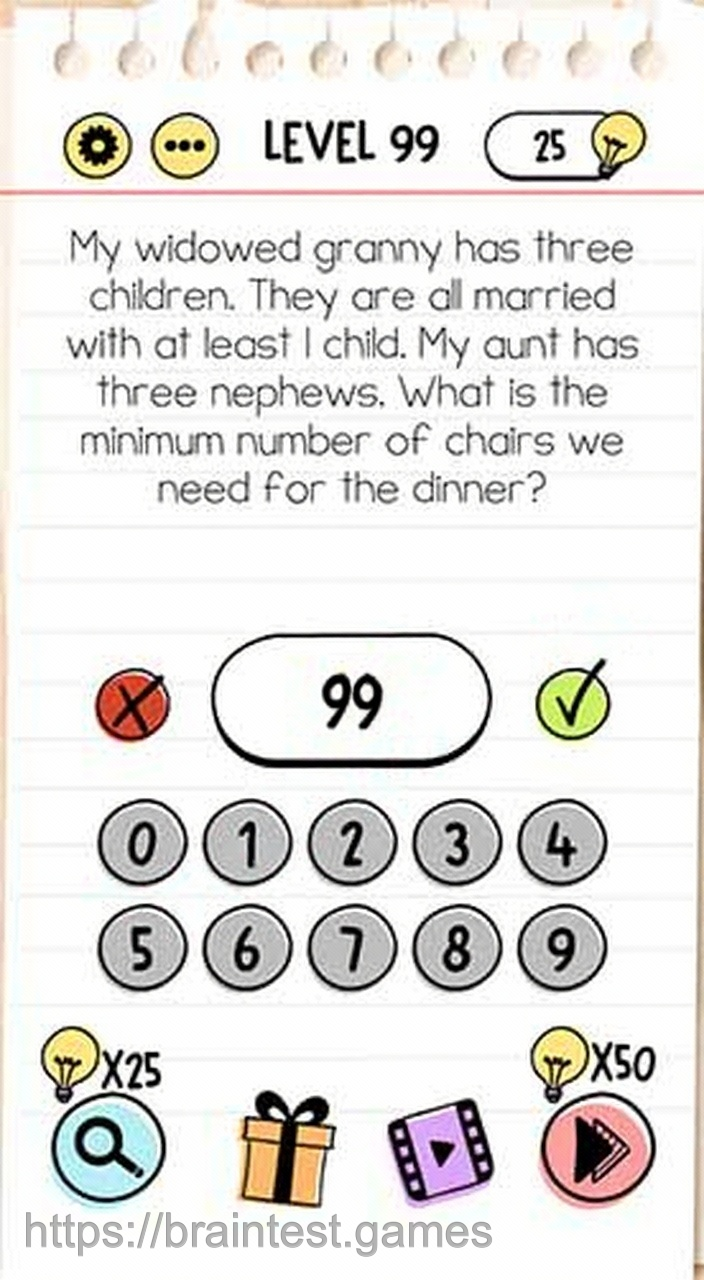
Task: Open the settings gear icon
Action: [x=98, y=148]
